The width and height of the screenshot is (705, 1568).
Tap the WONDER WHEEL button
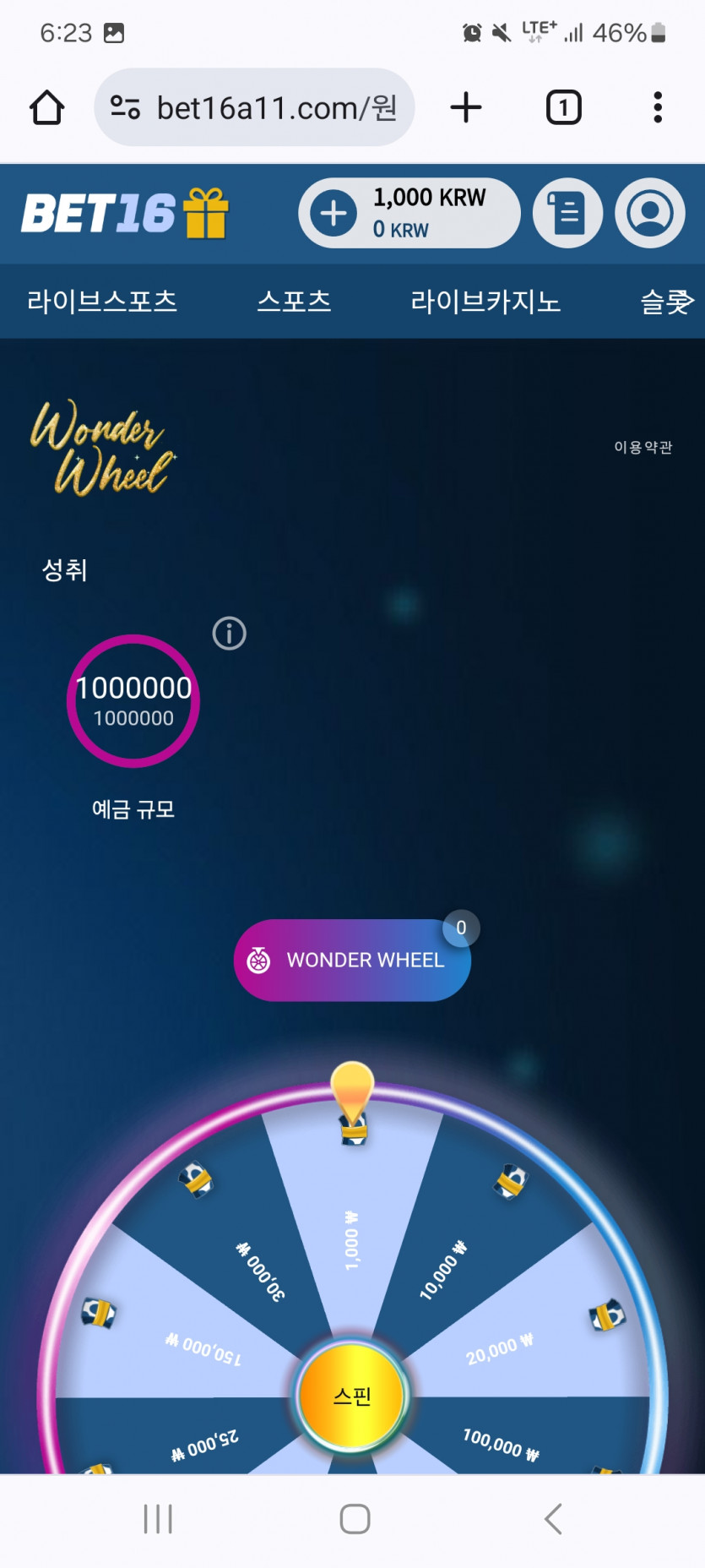[x=352, y=960]
